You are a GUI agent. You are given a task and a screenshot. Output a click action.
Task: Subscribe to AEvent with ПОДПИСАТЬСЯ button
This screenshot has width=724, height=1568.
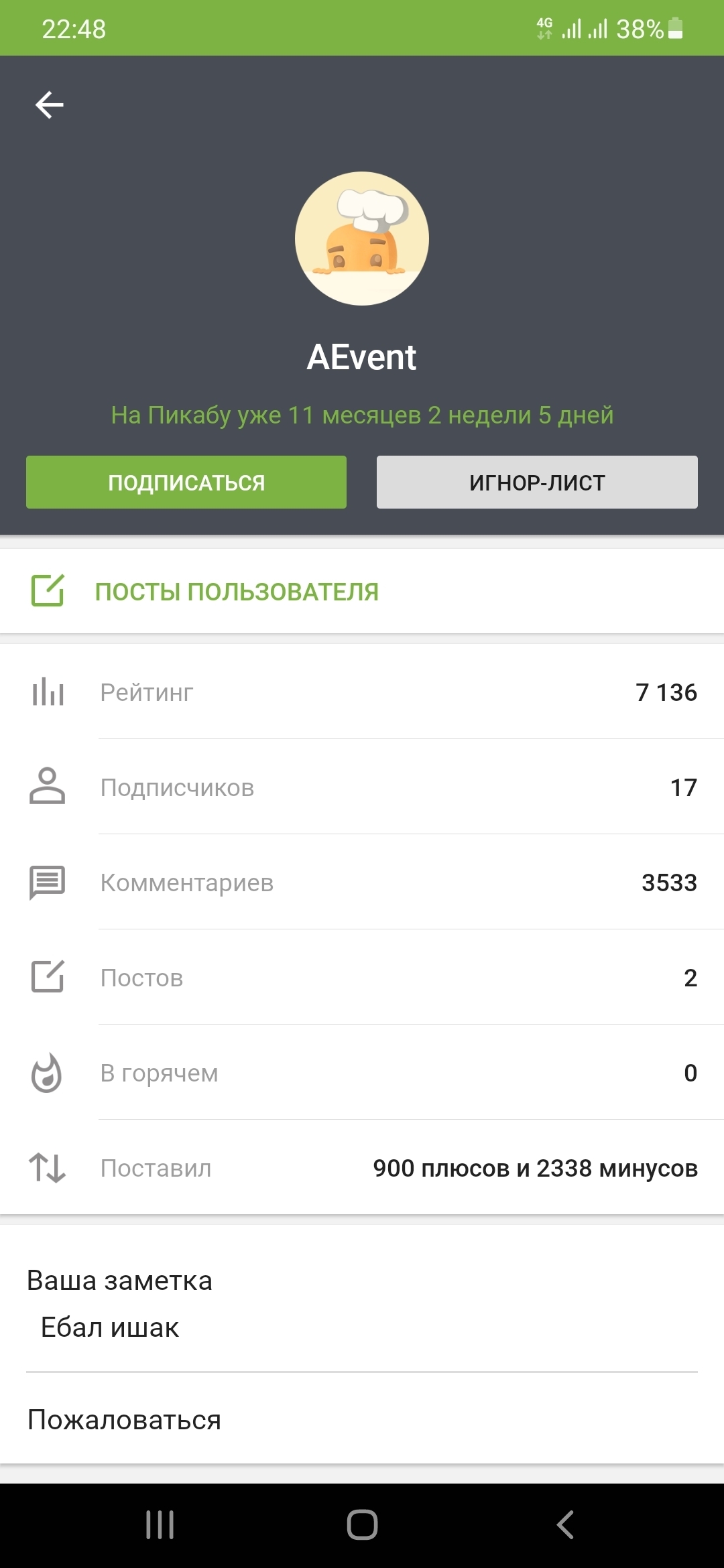click(186, 482)
